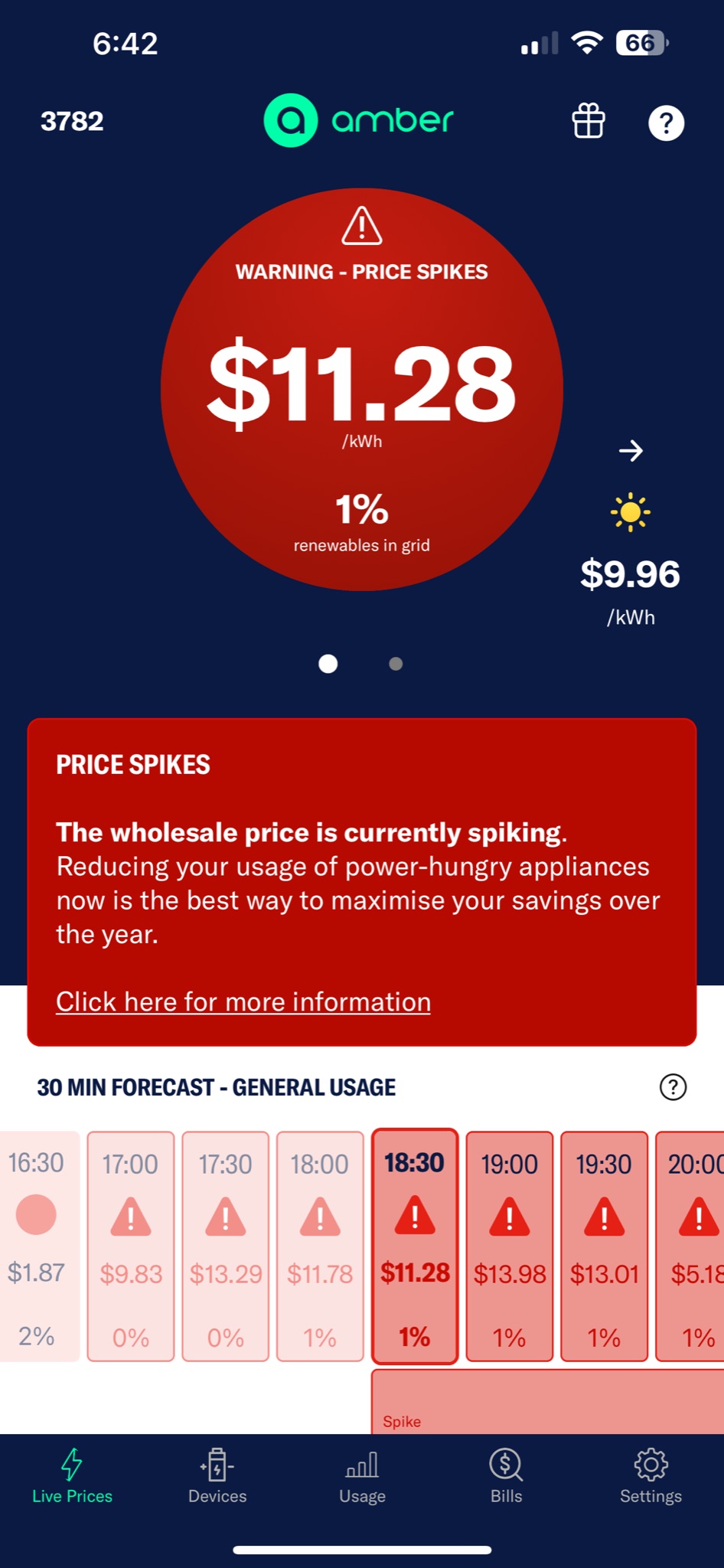Select the 19:30 forecast slot
Viewport: 724px width, 1568px height.
pos(605,1246)
